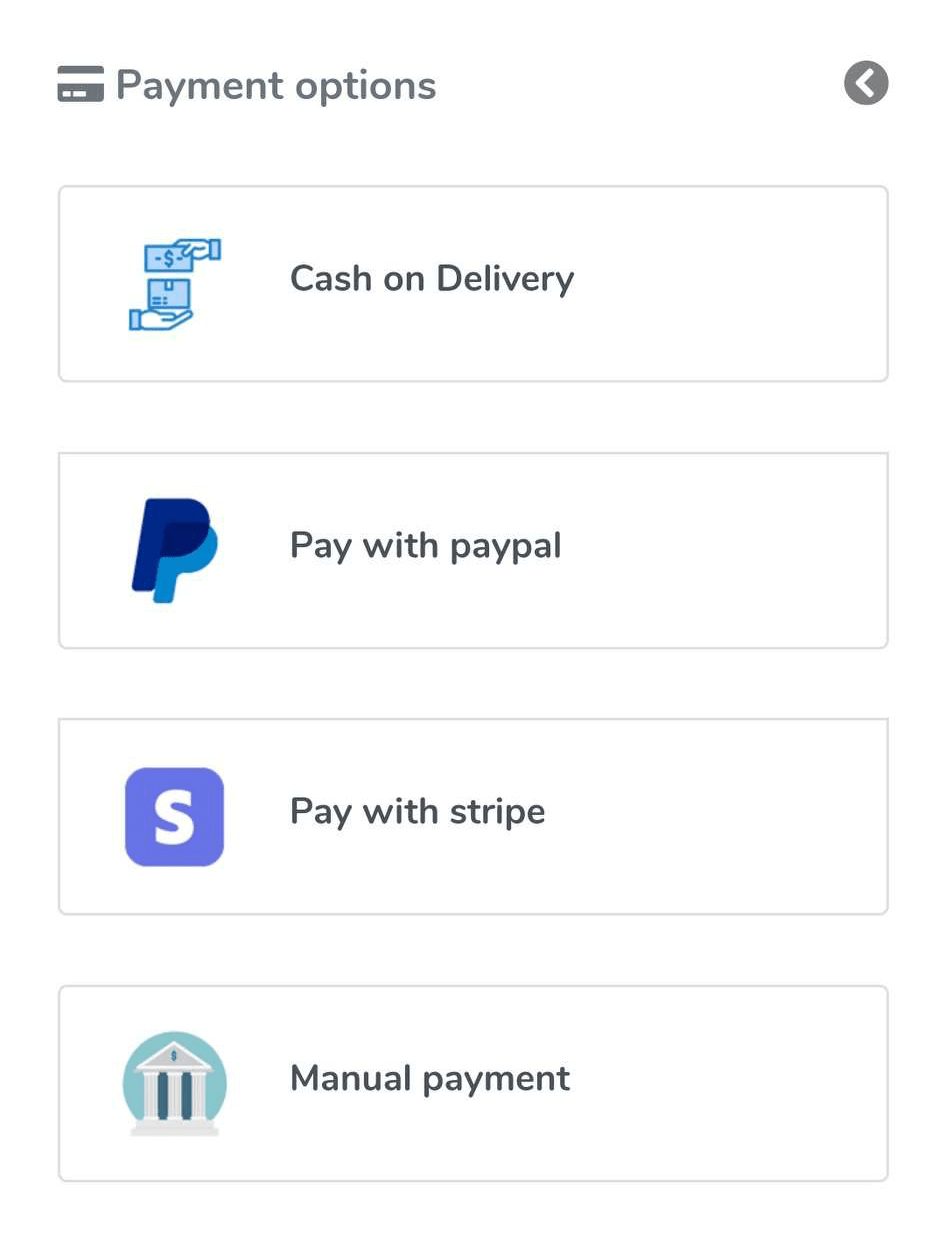945x1258 pixels.
Task: Select Pay with stripe
Action: coord(473,816)
